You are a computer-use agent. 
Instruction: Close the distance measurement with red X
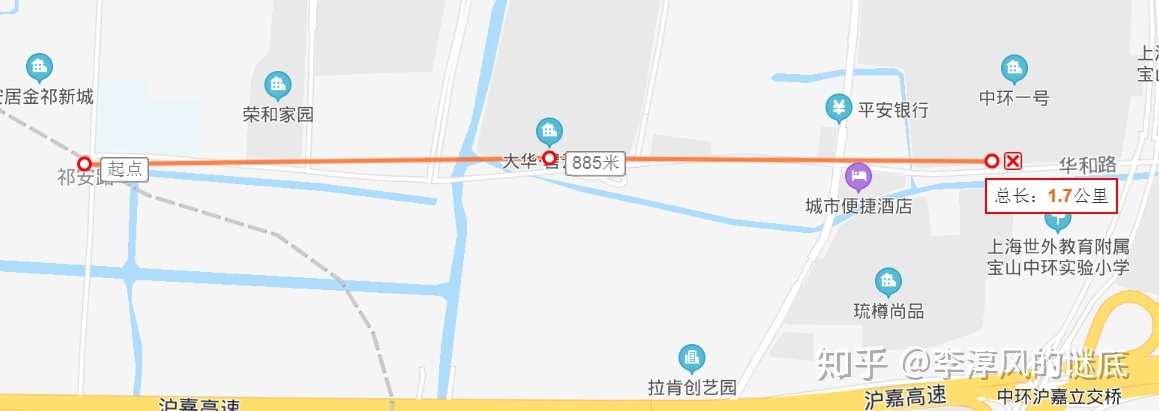tap(1013, 161)
